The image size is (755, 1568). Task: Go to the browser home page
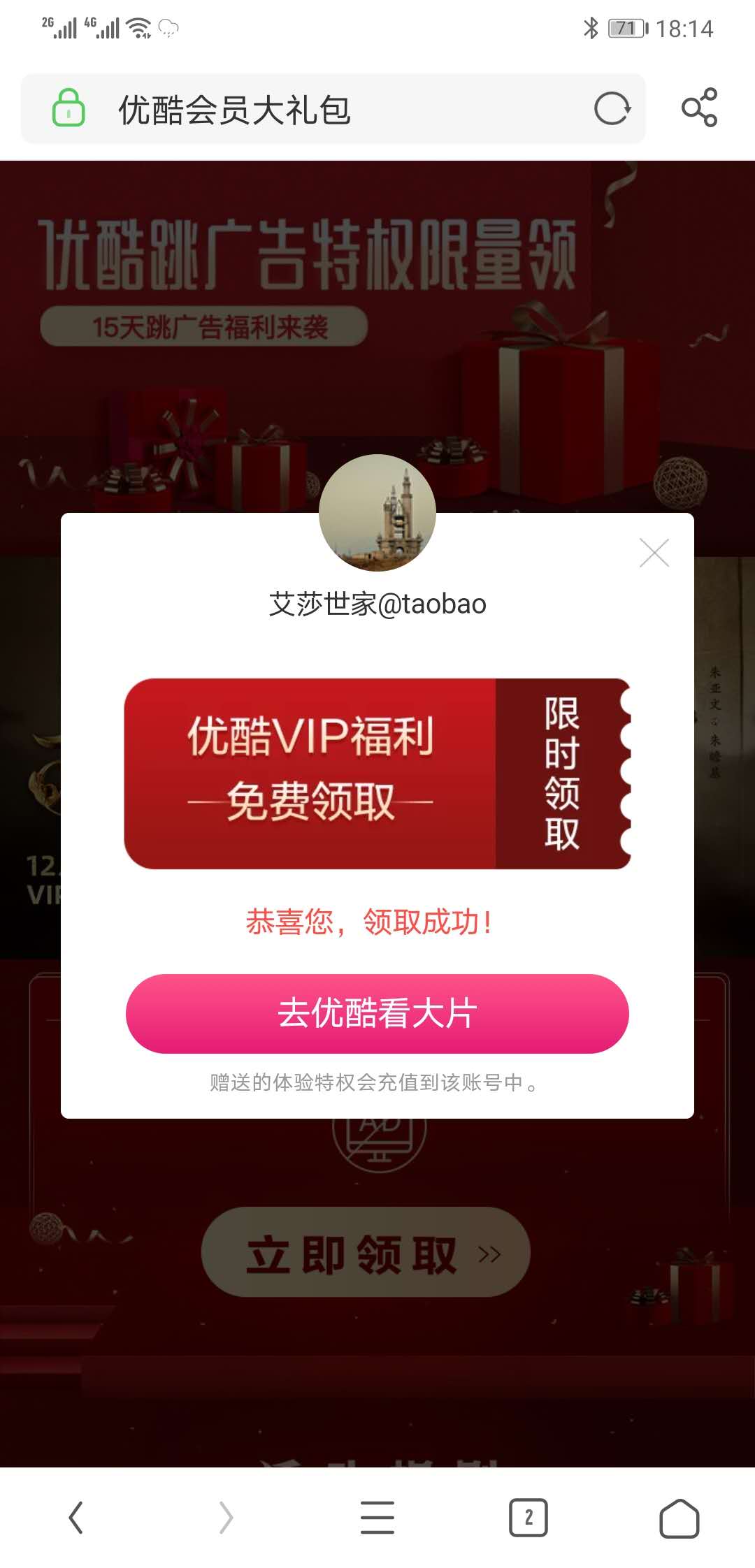point(679,1518)
